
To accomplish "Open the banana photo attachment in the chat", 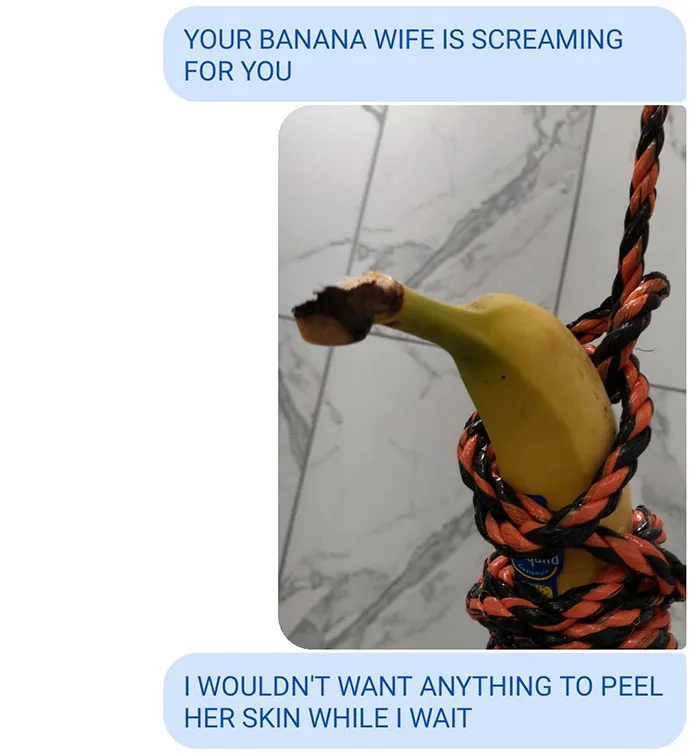I will 482,377.
